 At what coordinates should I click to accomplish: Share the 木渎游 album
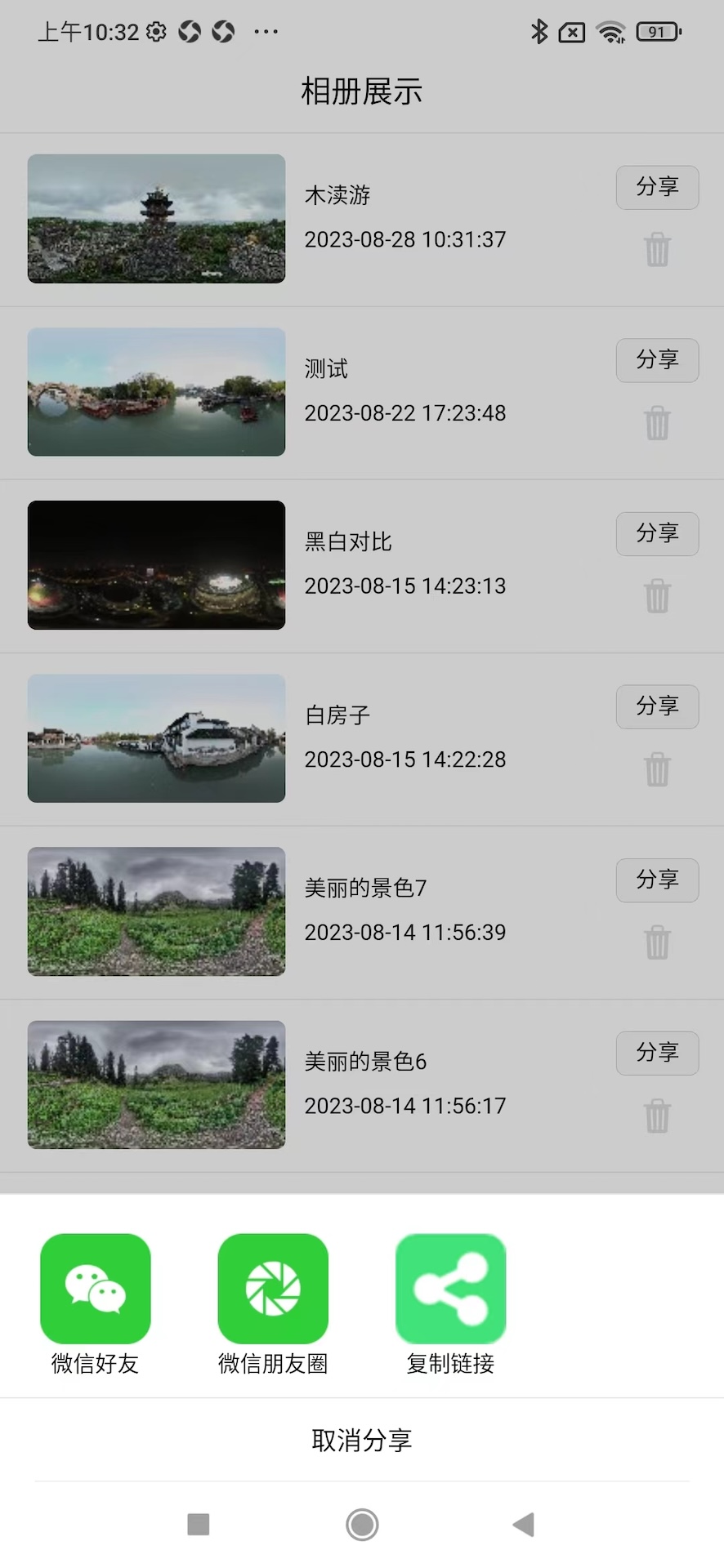657,187
